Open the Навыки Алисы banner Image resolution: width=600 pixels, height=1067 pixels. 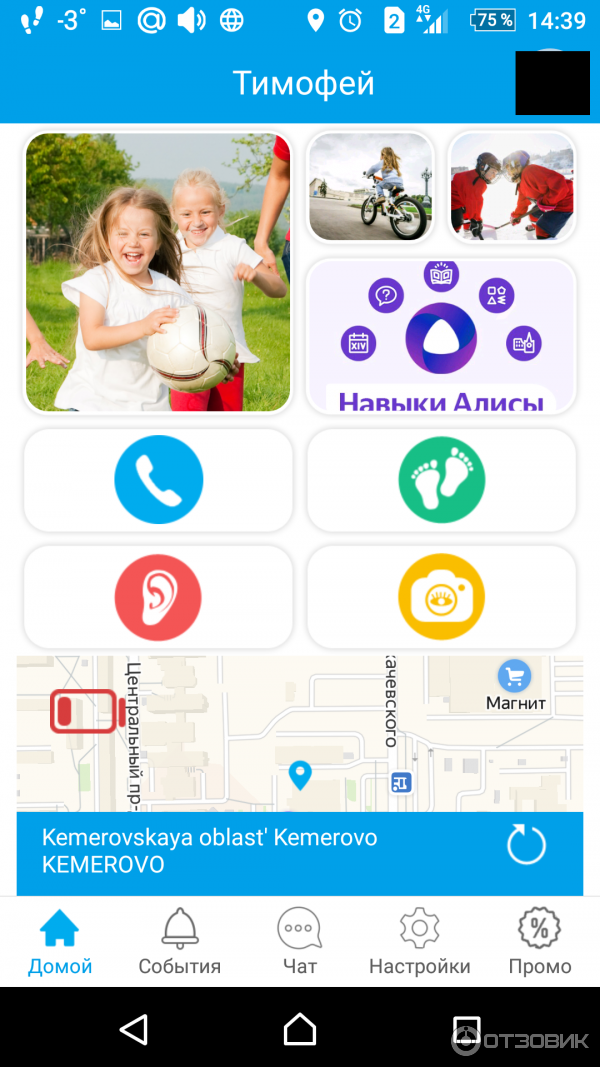click(x=441, y=337)
